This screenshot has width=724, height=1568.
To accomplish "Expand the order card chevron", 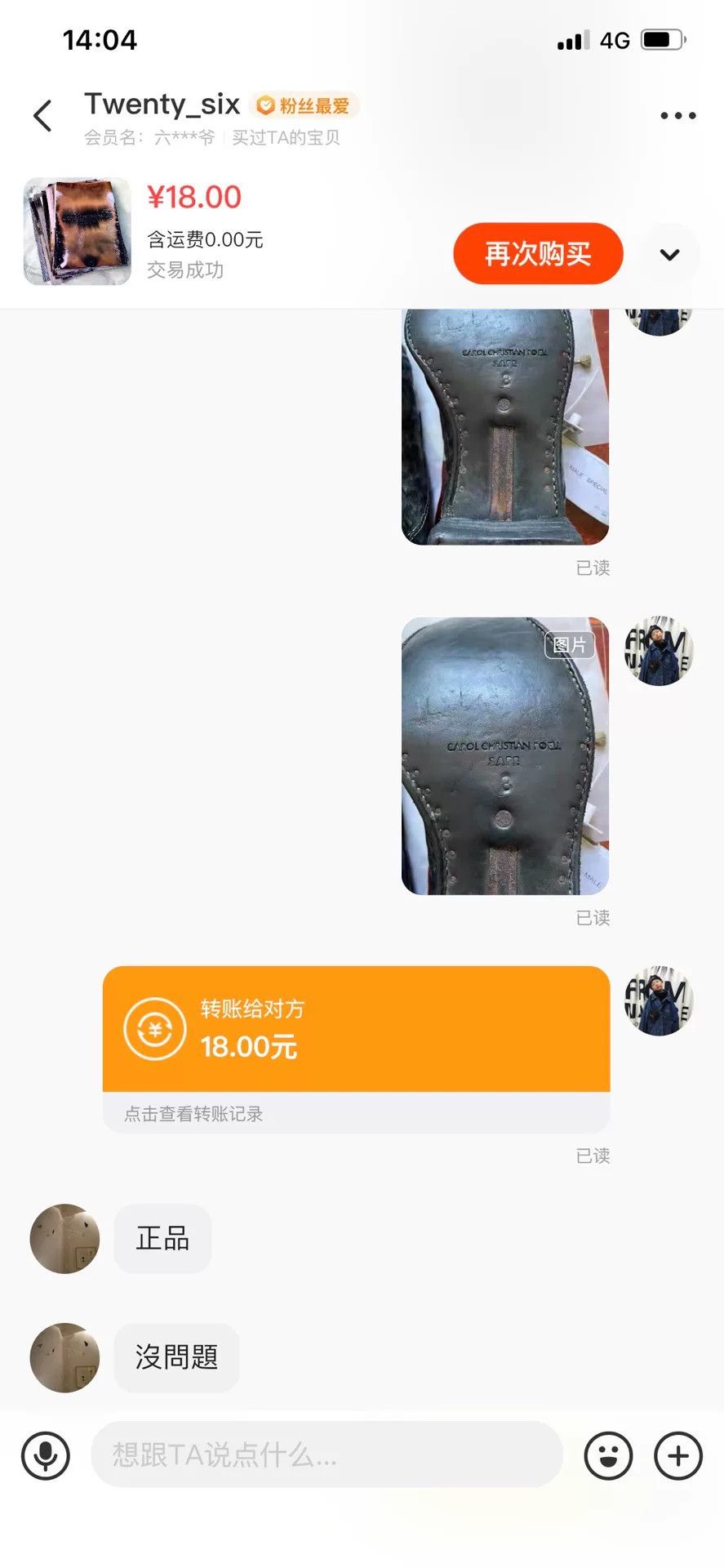I will point(669,255).
